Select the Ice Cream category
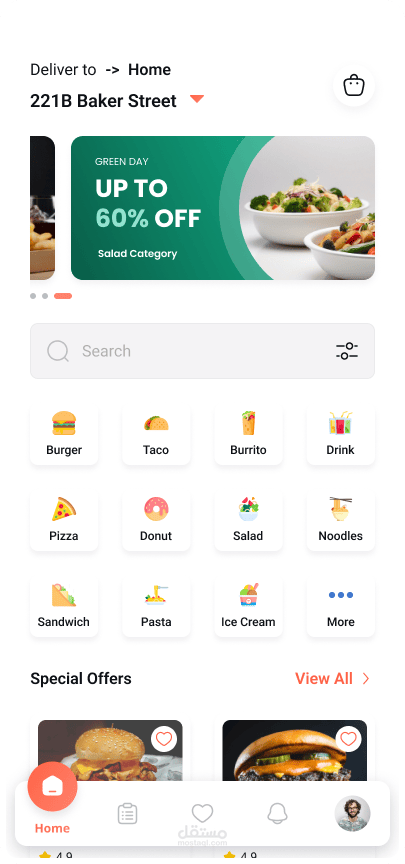The width and height of the screenshot is (405, 864). tap(248, 606)
